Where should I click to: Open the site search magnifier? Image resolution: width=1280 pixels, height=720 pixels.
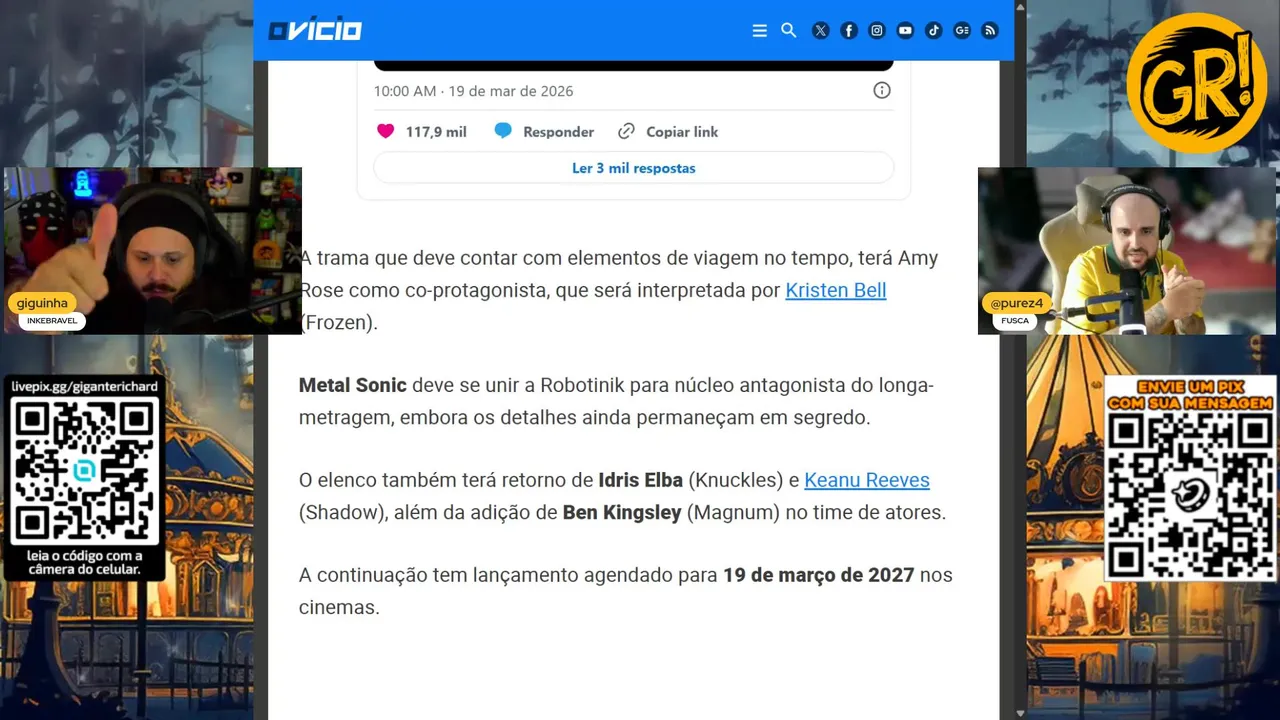(x=788, y=30)
